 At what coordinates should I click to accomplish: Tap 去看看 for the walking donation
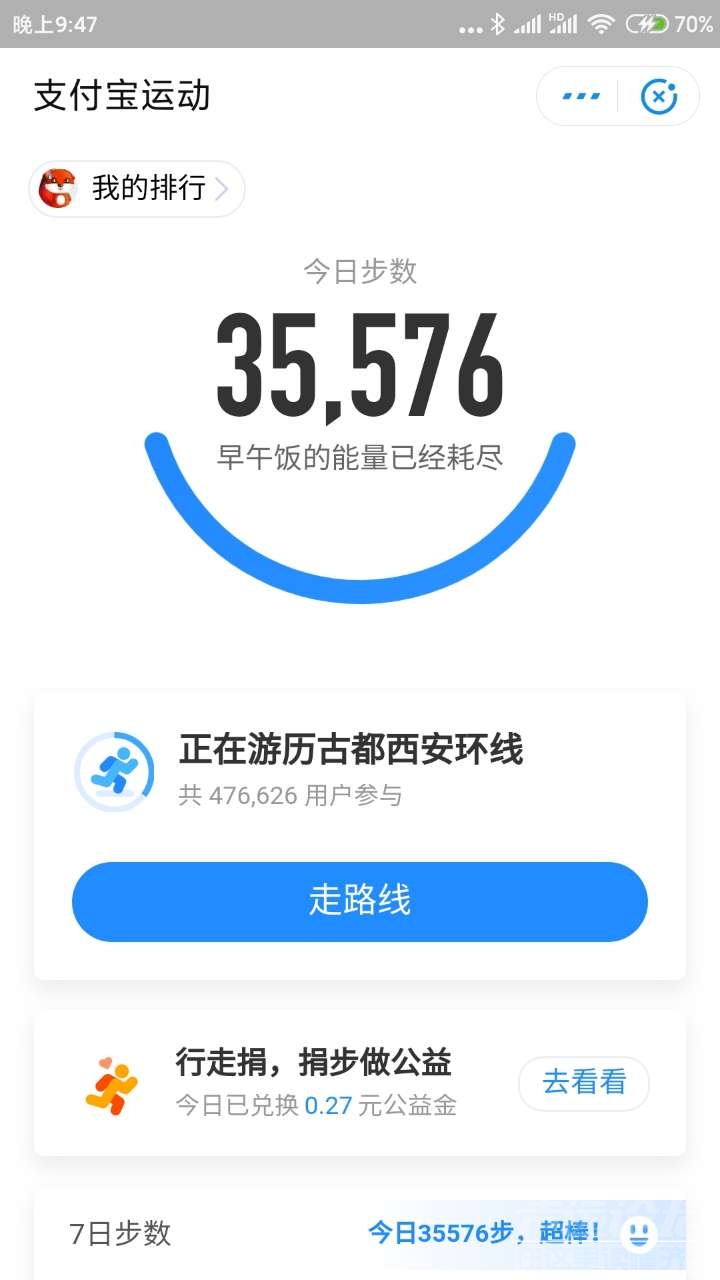click(x=584, y=1083)
